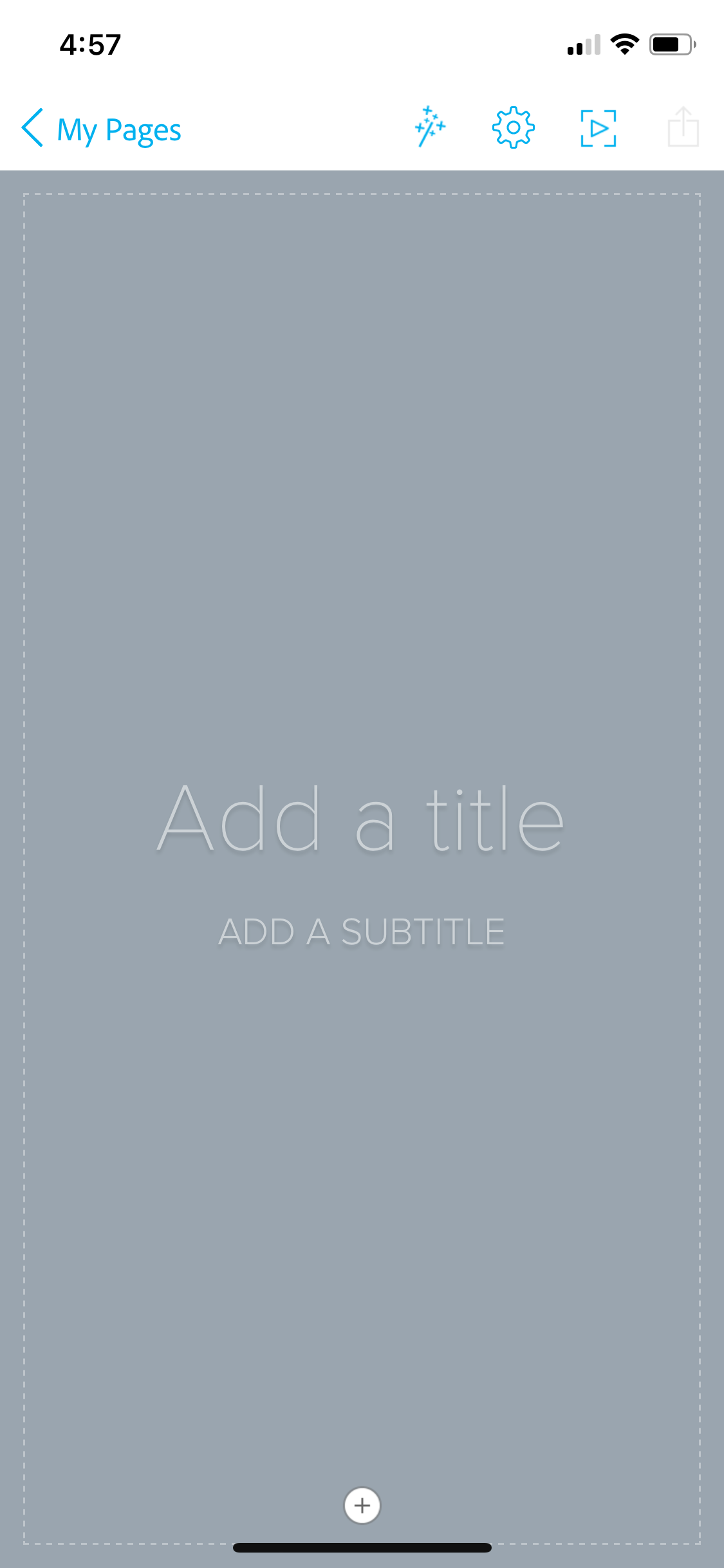Open the magic wand themes tool

[430, 127]
